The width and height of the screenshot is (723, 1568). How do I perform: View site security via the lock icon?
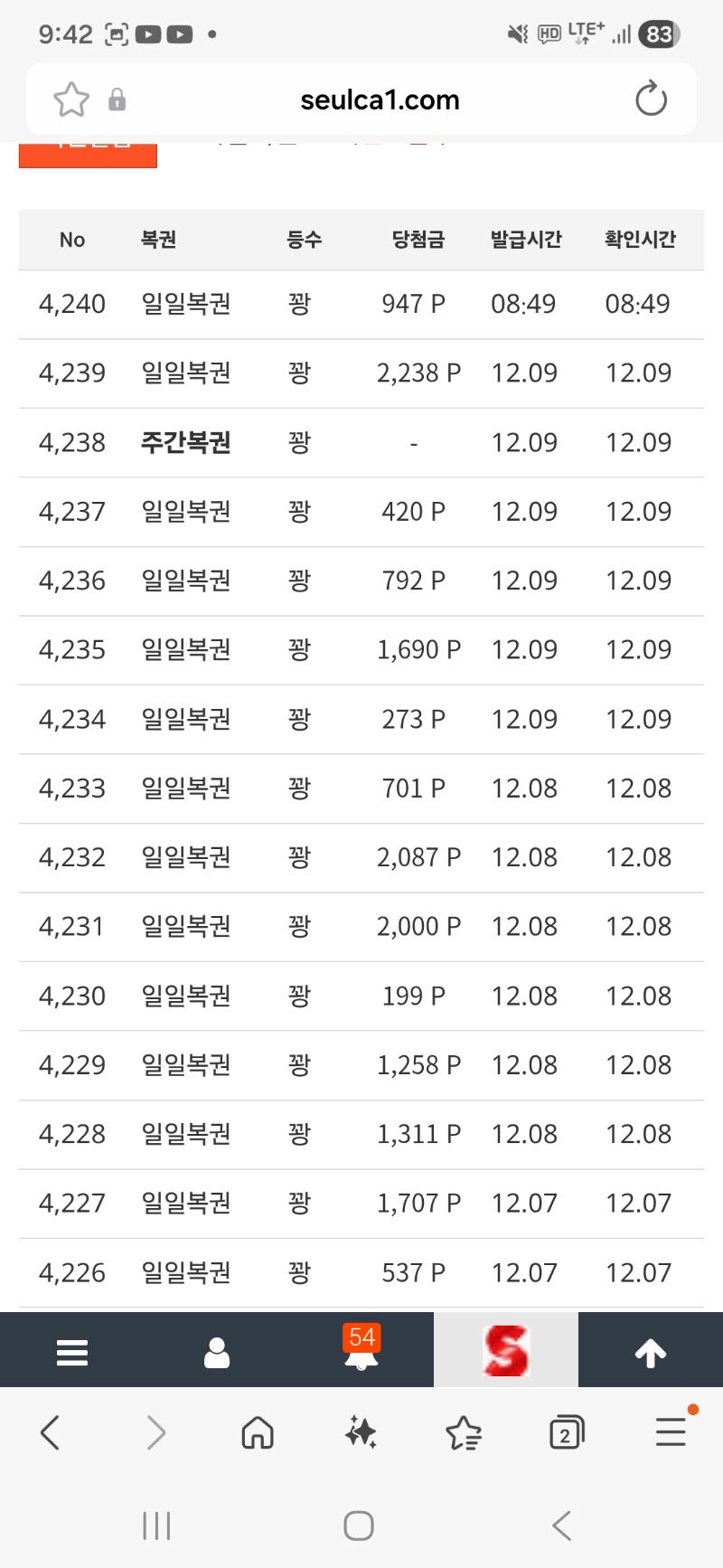click(x=114, y=99)
